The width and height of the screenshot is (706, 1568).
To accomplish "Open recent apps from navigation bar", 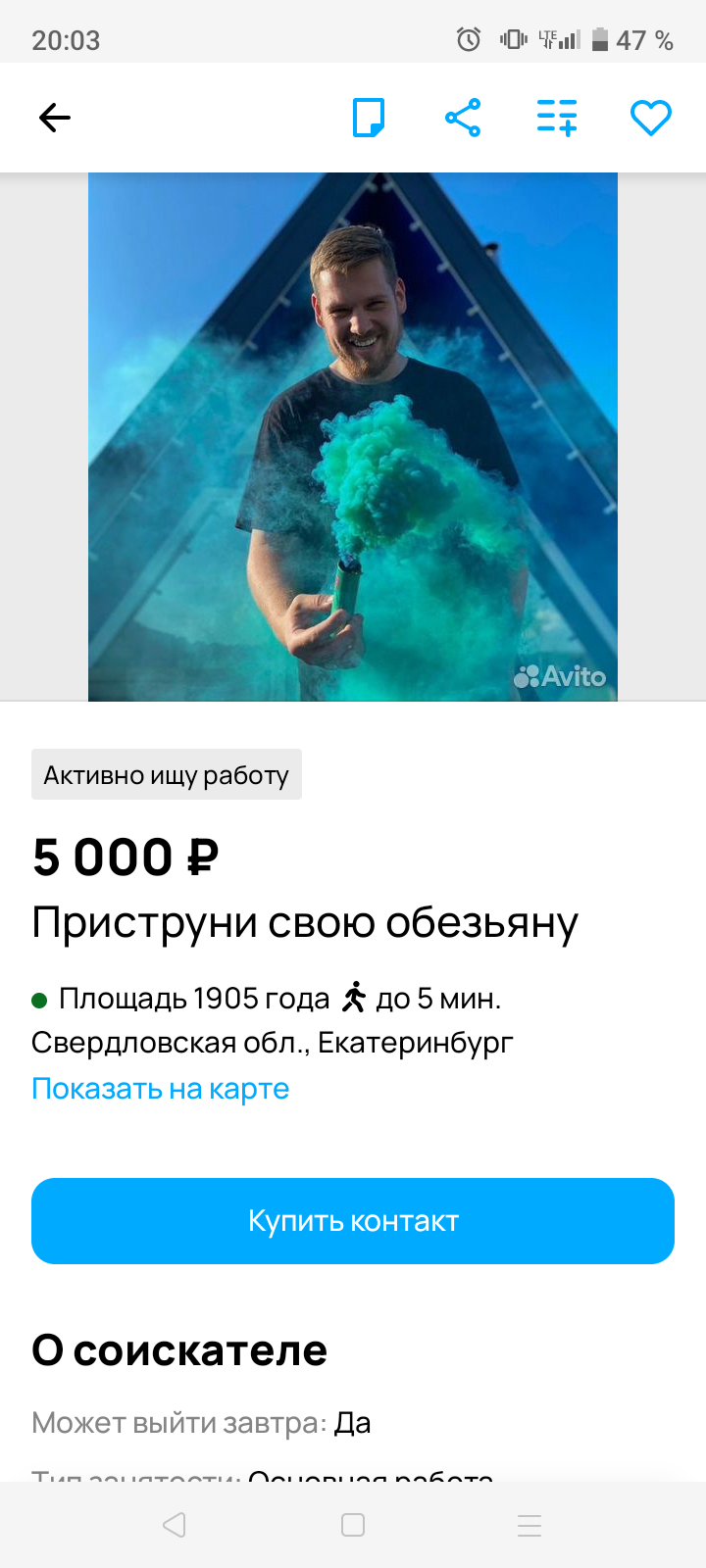I will point(529,1525).
